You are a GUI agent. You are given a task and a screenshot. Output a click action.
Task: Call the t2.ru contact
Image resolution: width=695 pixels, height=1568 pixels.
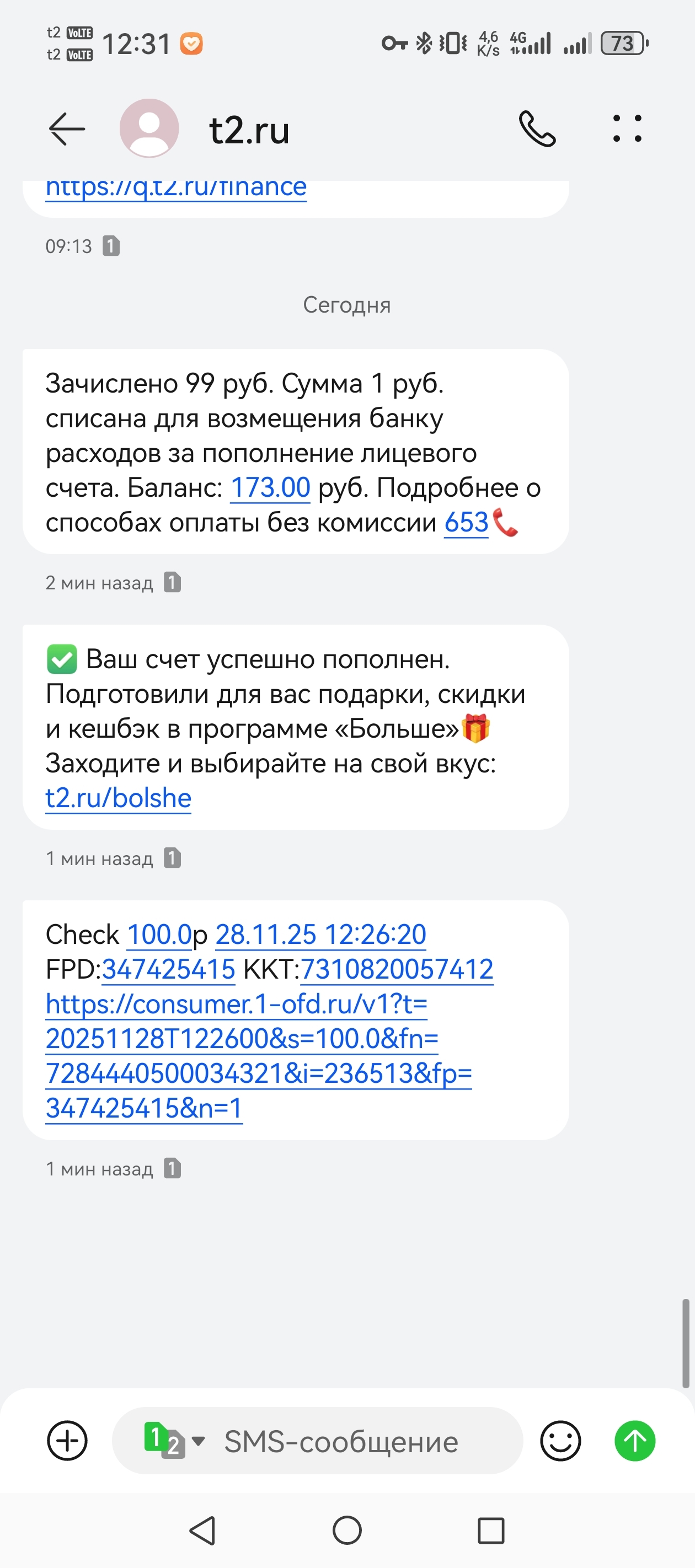537,129
